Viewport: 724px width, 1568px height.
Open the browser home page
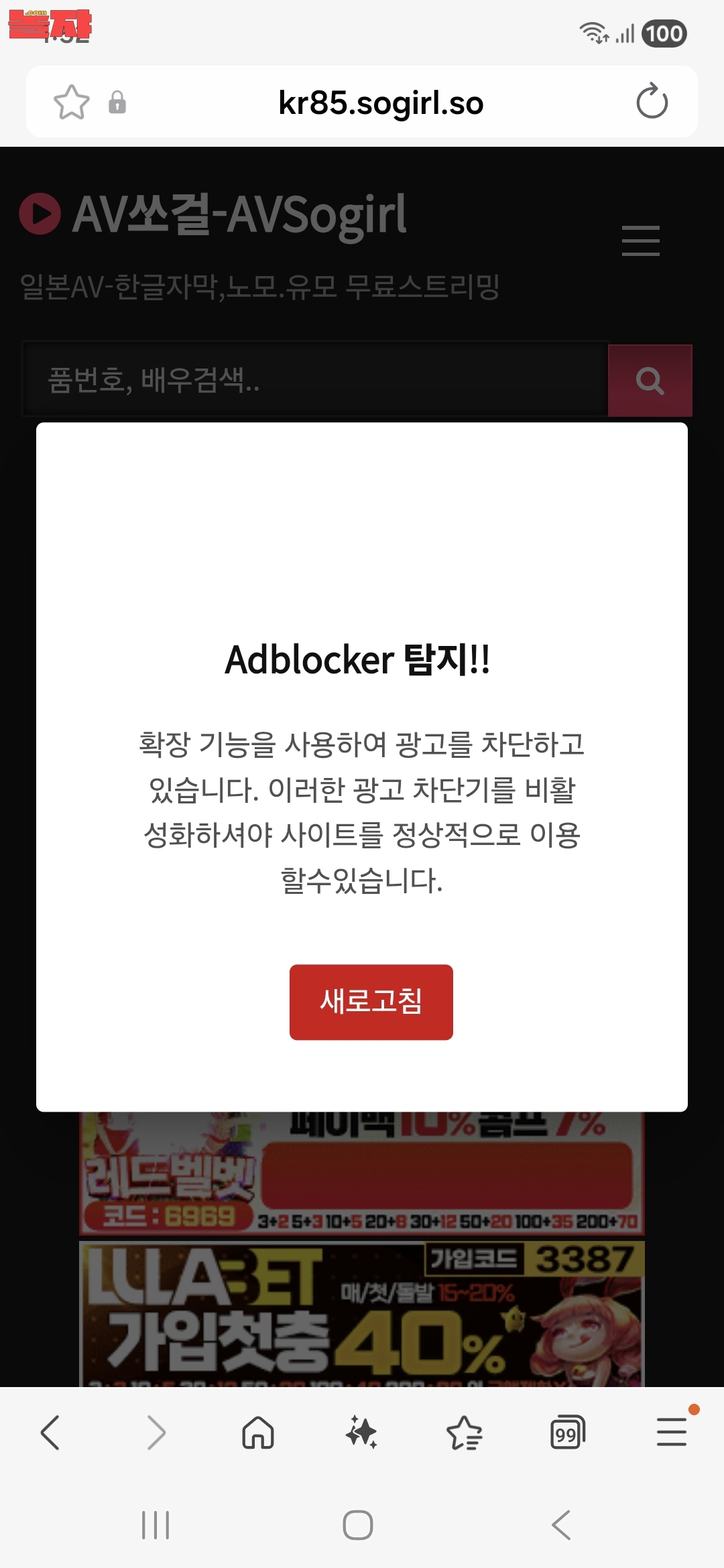258,1433
